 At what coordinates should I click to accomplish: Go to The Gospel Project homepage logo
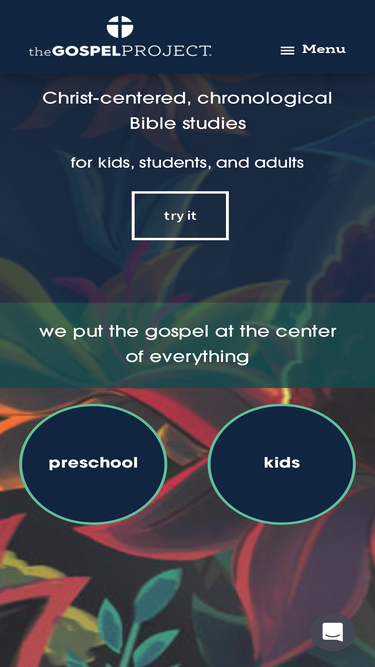(x=120, y=37)
